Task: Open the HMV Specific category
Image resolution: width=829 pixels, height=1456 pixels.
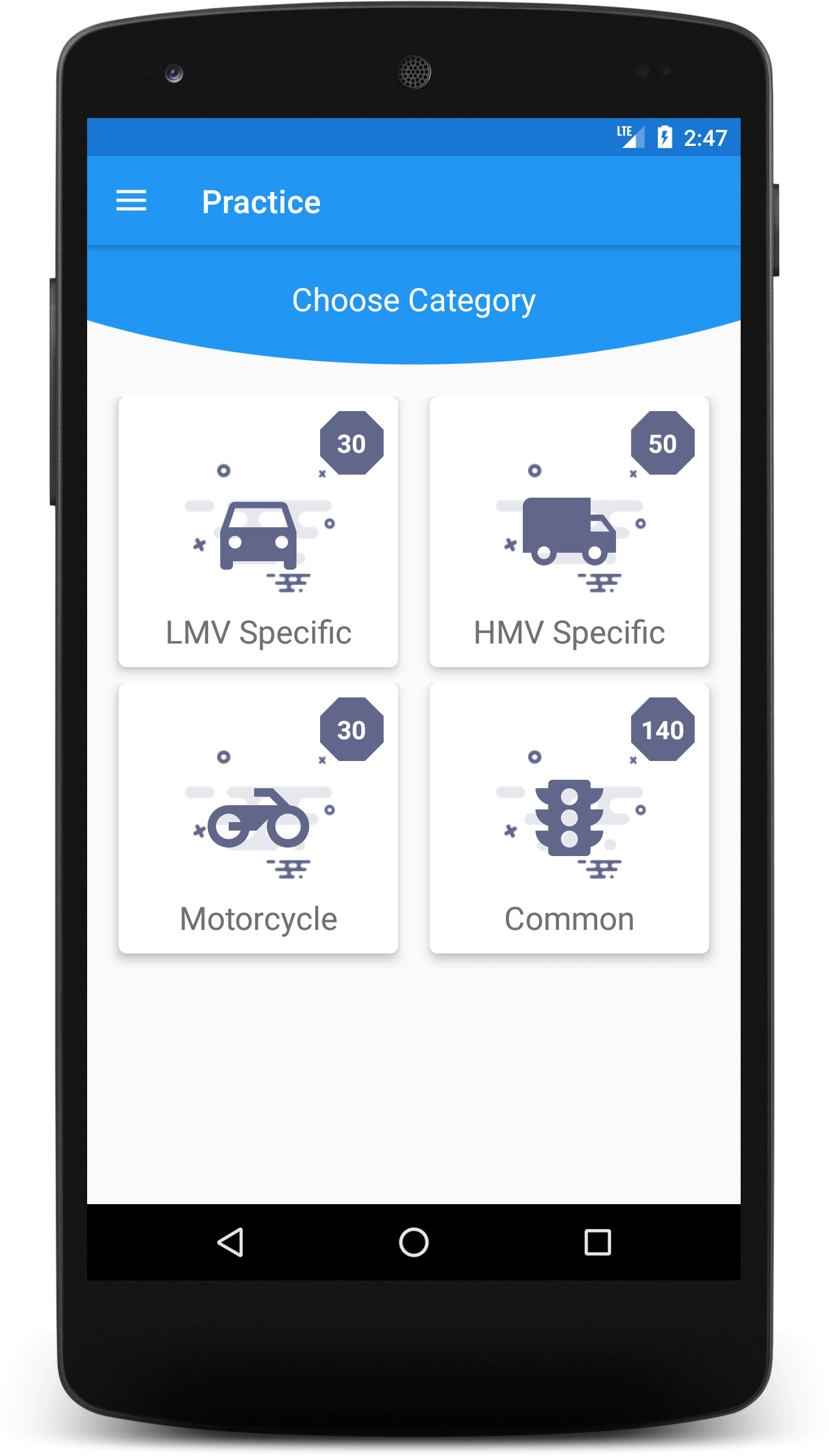Action: [569, 532]
